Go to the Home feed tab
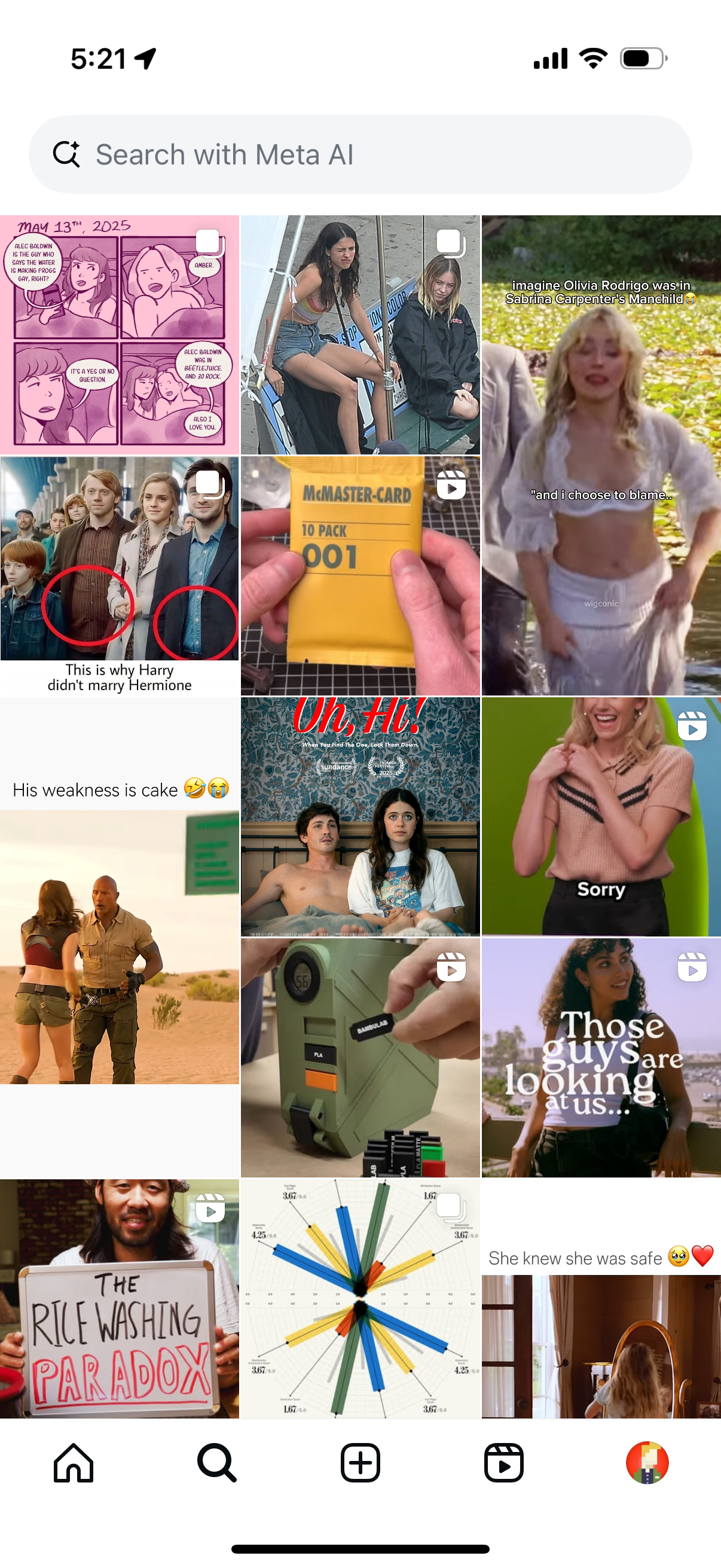 74,1462
